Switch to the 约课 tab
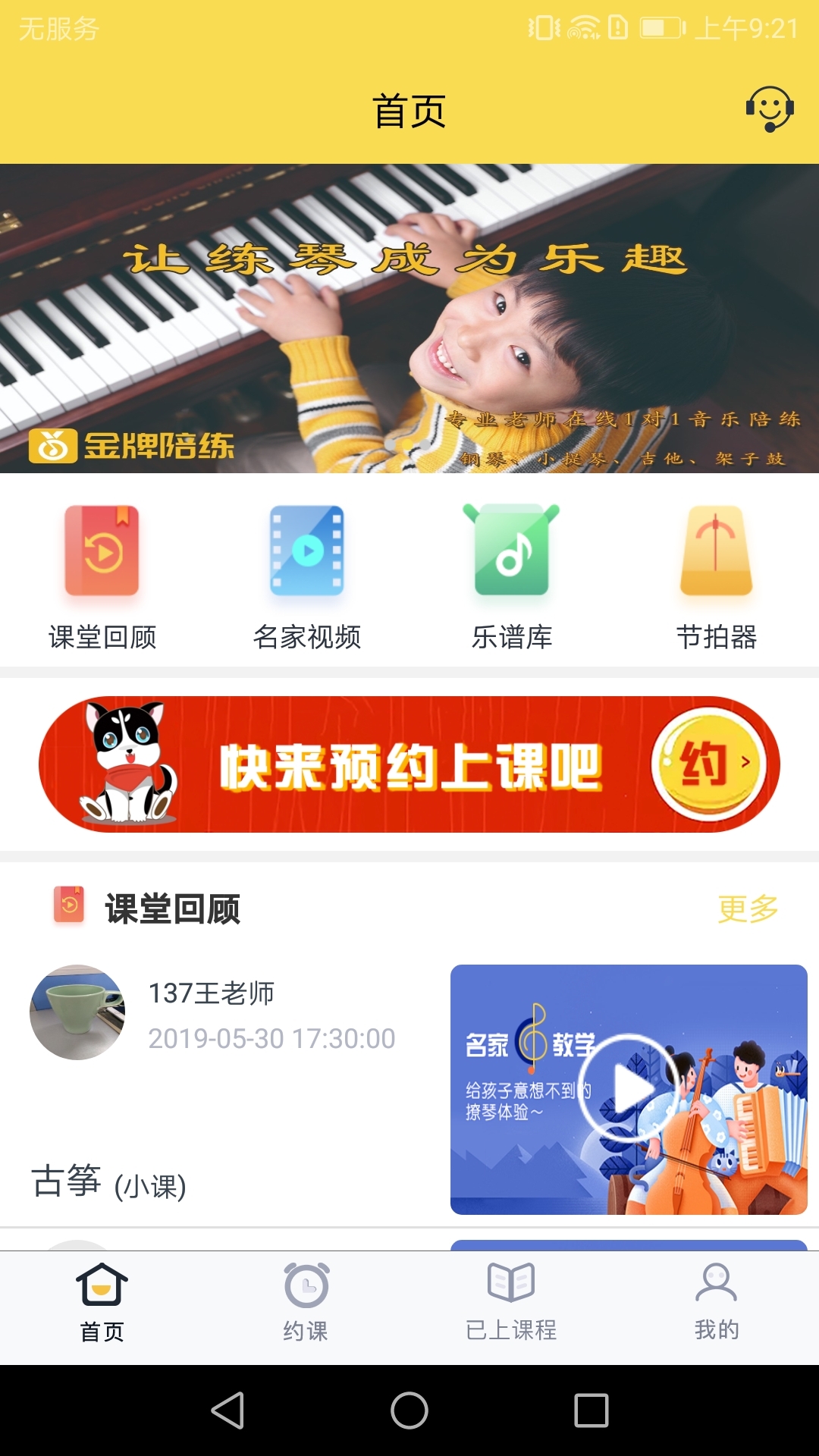Screen dimensions: 819x1456 [x=306, y=1303]
